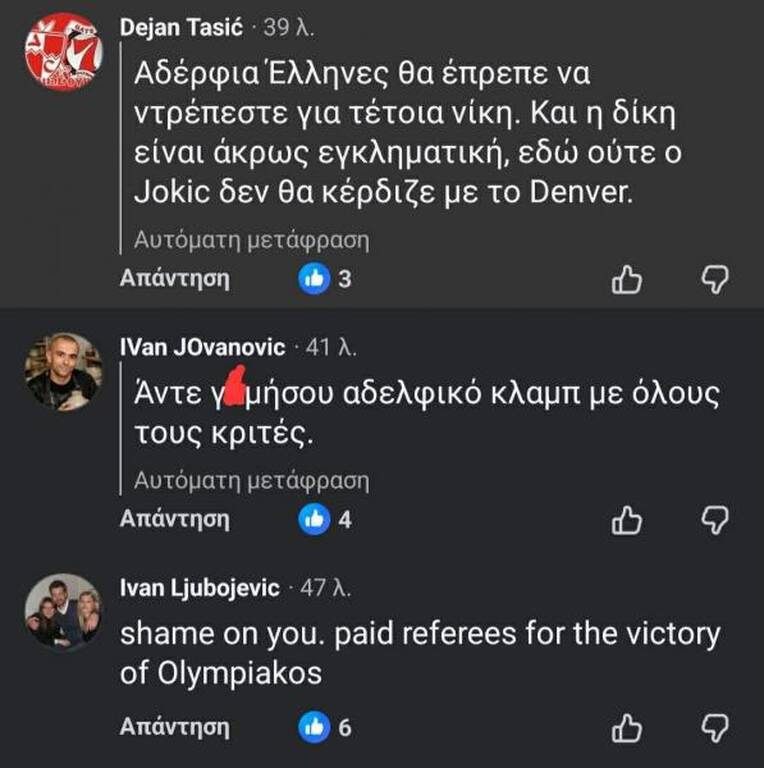Screen dimensions: 764x768
Task: Reply to IVan JOvanovic's comment
Action: (x=174, y=519)
